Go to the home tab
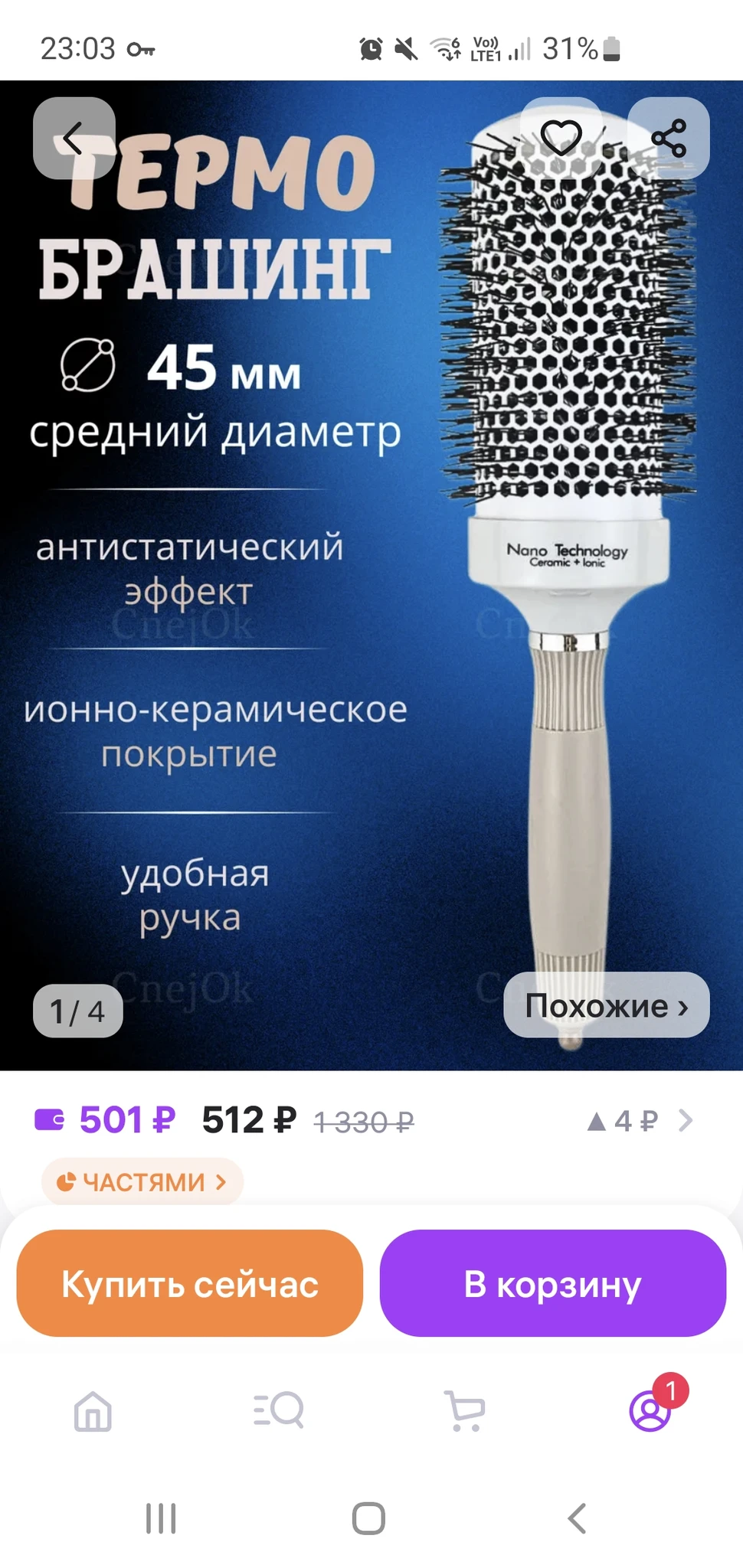This screenshot has height=1568, width=743. click(x=93, y=1411)
